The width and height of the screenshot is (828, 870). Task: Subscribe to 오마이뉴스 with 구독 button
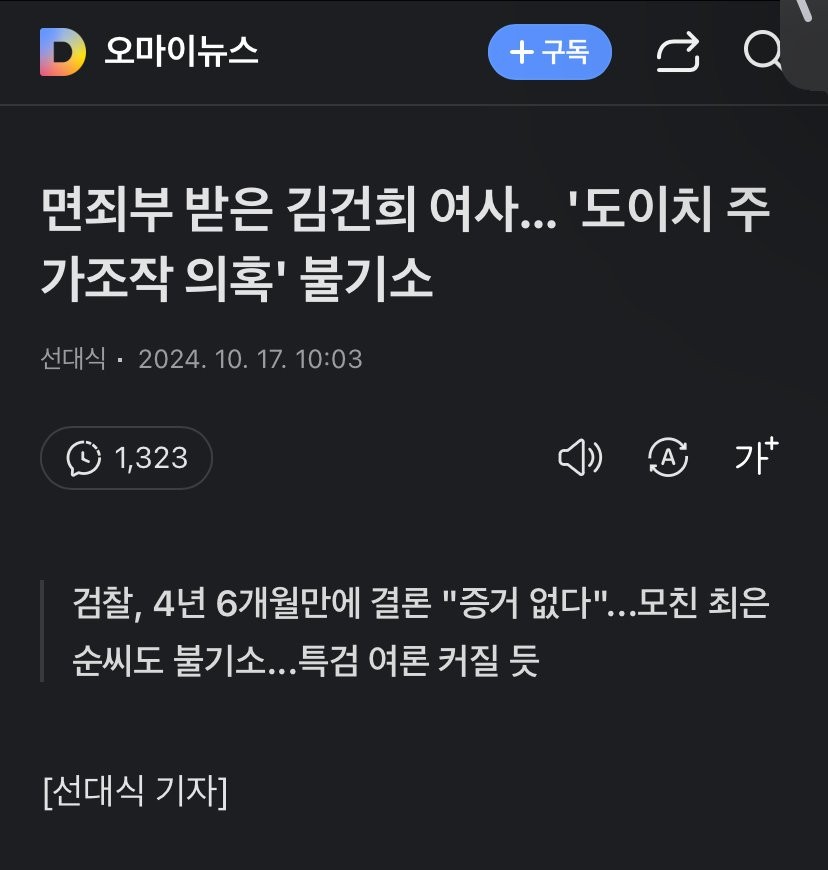(x=549, y=52)
